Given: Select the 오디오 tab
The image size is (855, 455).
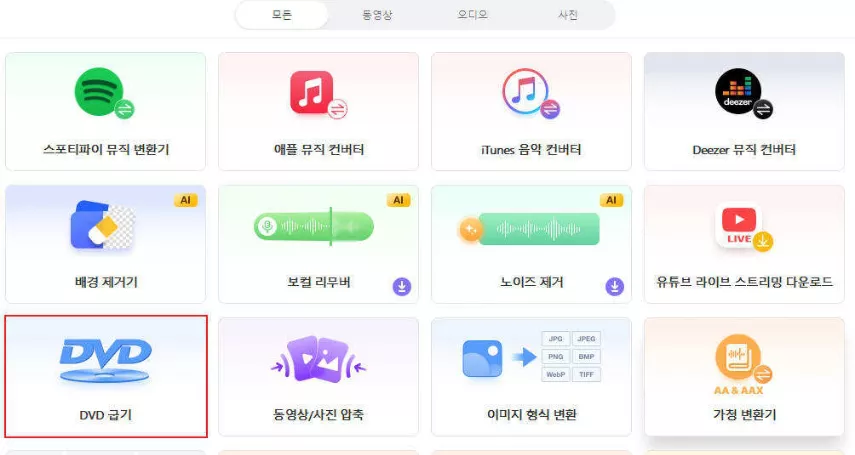Looking at the screenshot, I should click(x=473, y=15).
